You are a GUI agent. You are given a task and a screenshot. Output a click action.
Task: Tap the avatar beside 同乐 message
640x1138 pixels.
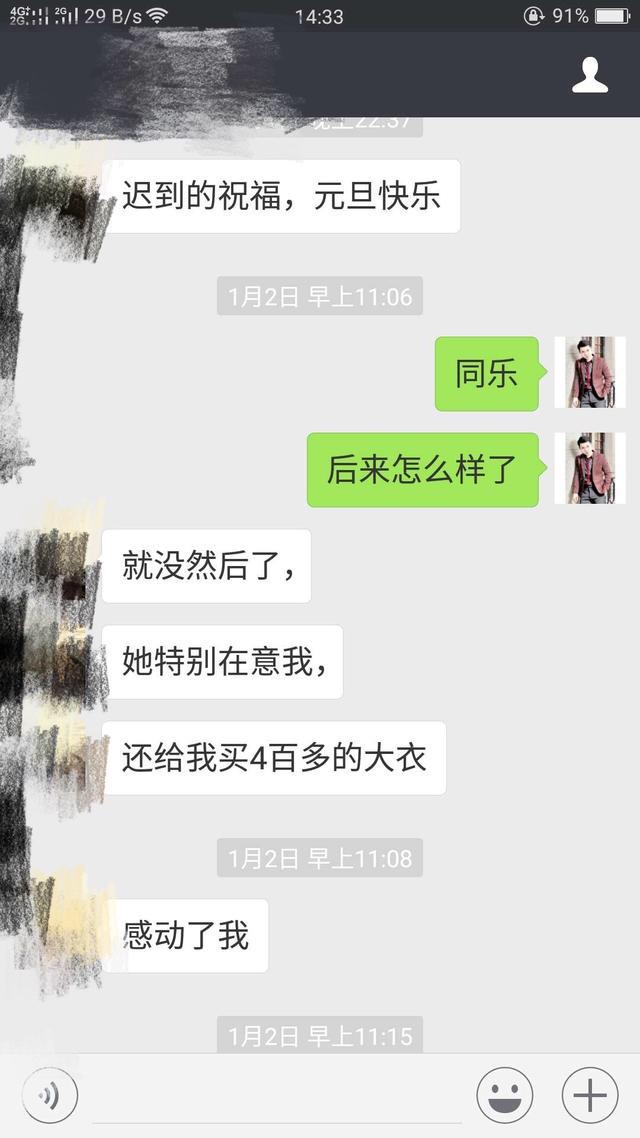589,373
